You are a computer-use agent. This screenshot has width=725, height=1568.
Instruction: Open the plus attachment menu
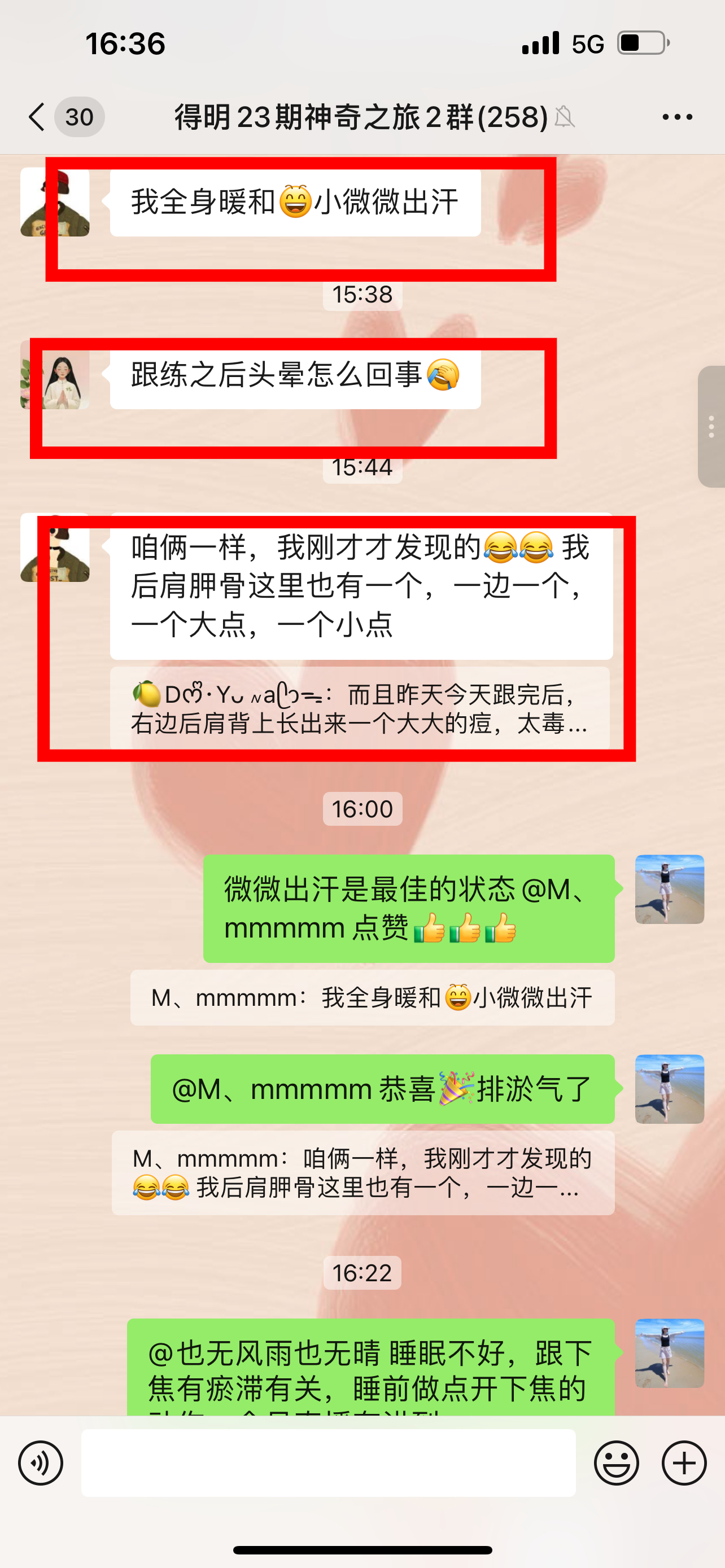[x=684, y=1462]
